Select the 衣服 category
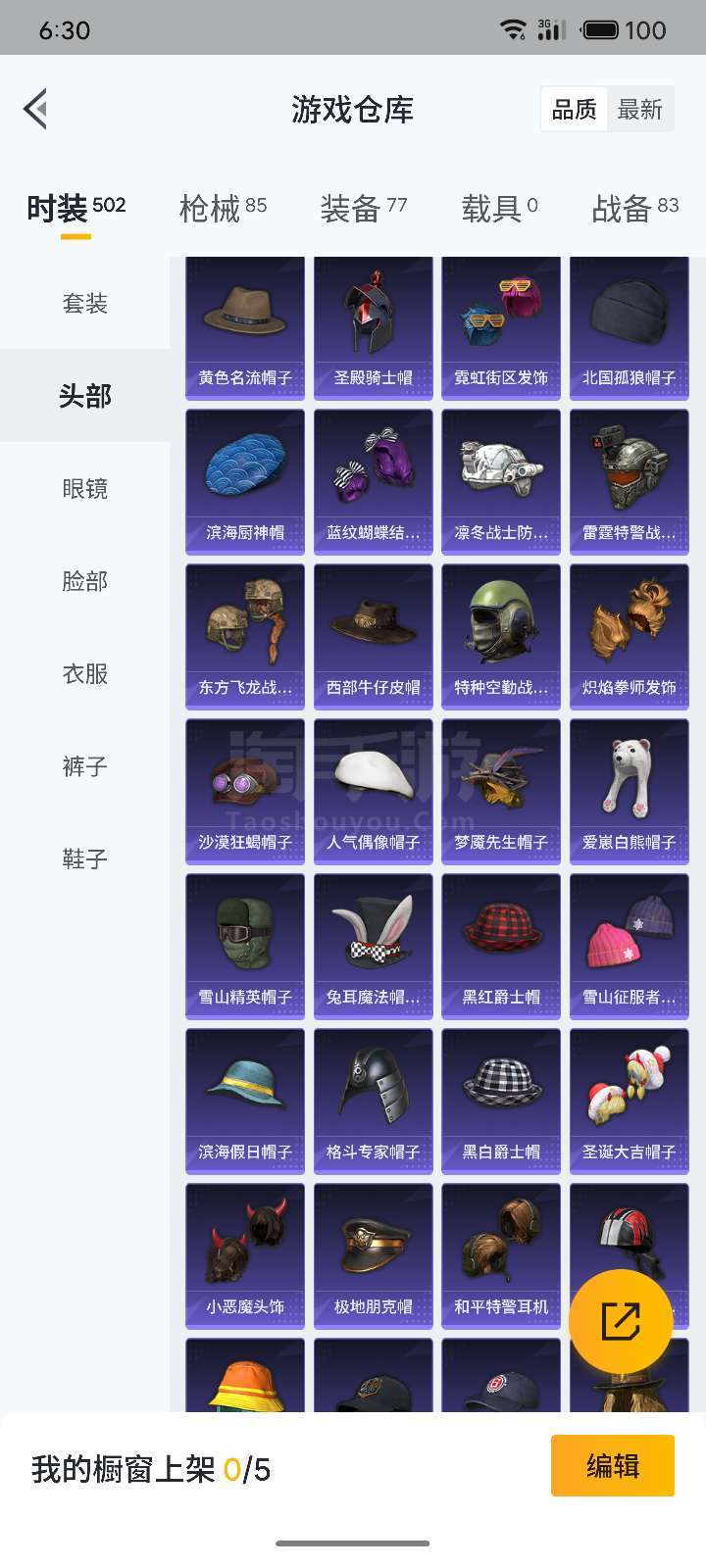 85,674
